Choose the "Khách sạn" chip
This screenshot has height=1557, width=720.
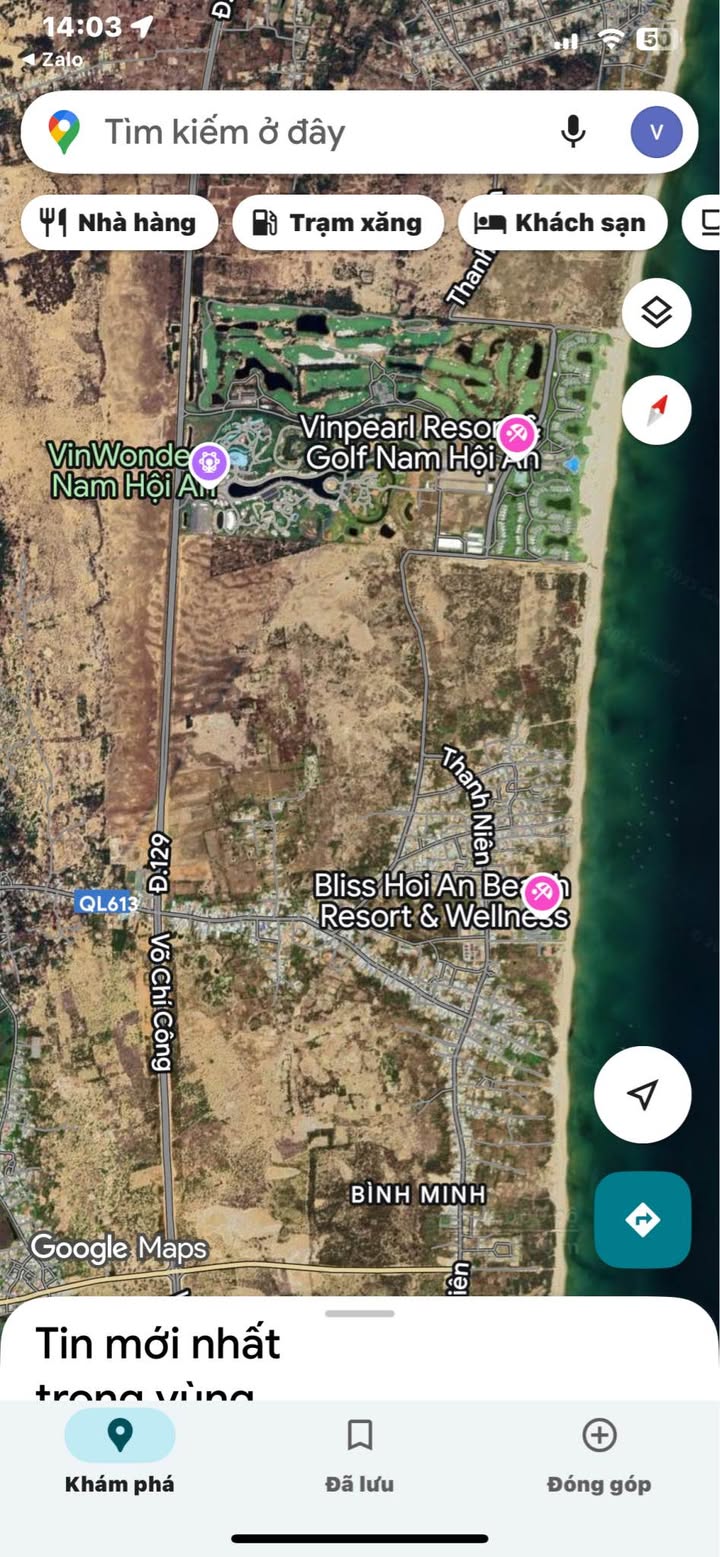point(562,222)
